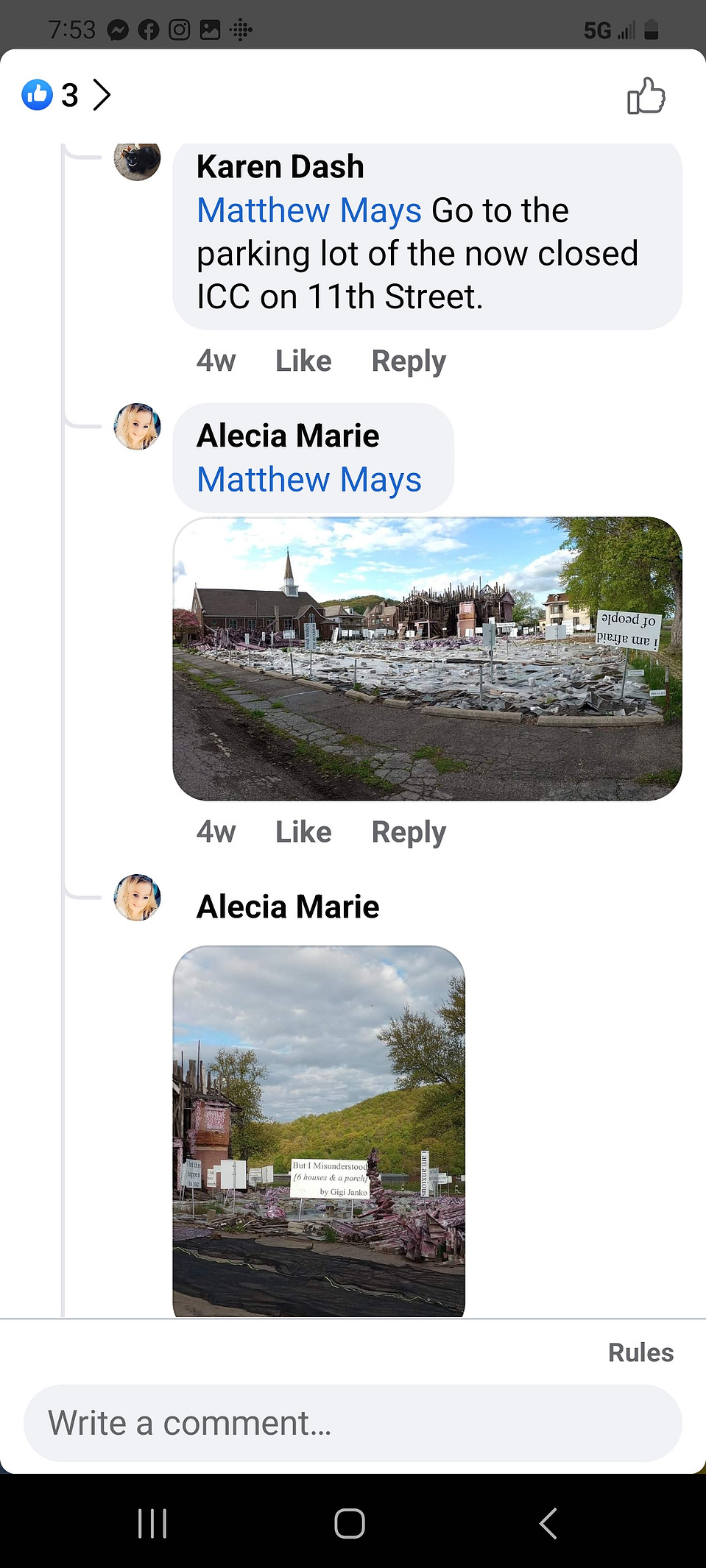Reply to Karen Dash's comment

409,361
